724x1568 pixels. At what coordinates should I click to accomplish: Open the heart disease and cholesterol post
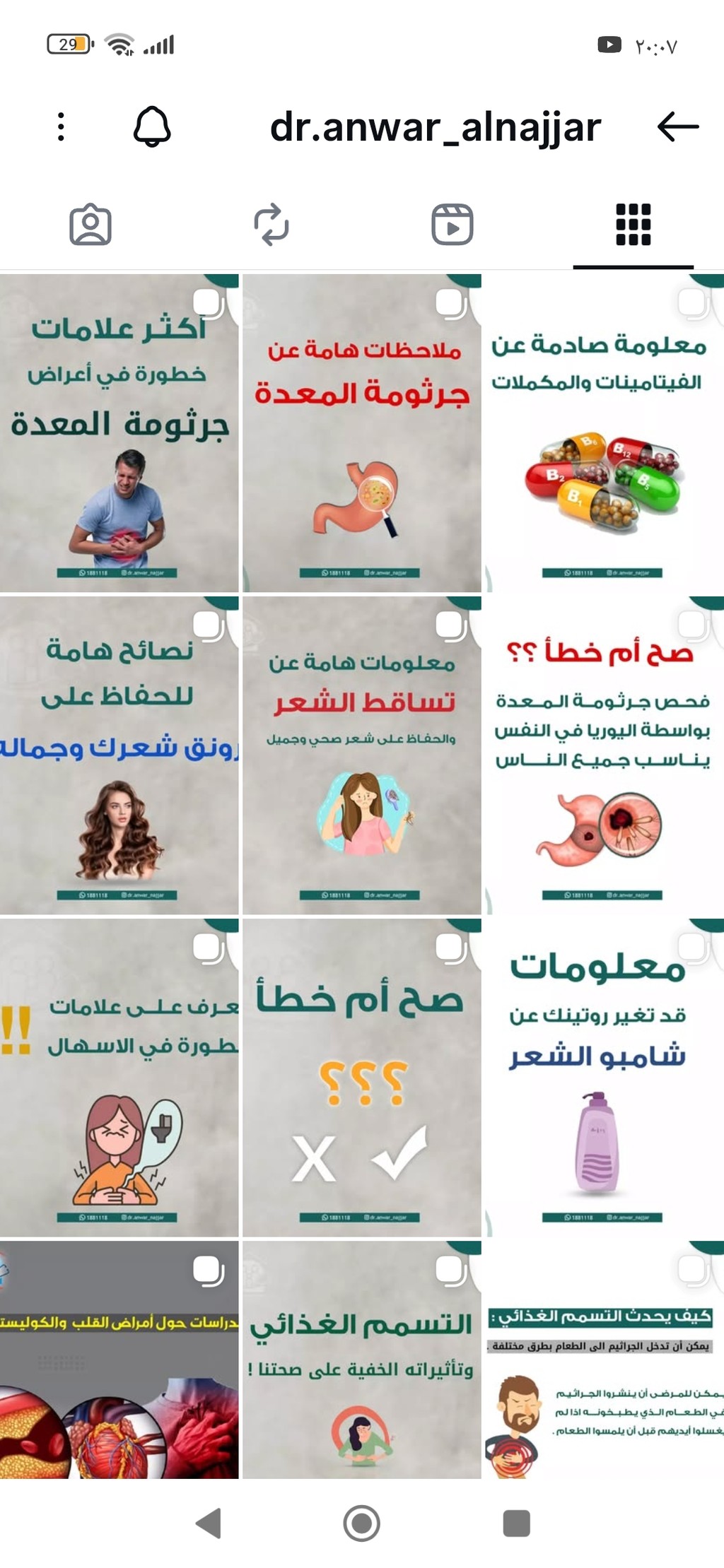[x=119, y=1360]
